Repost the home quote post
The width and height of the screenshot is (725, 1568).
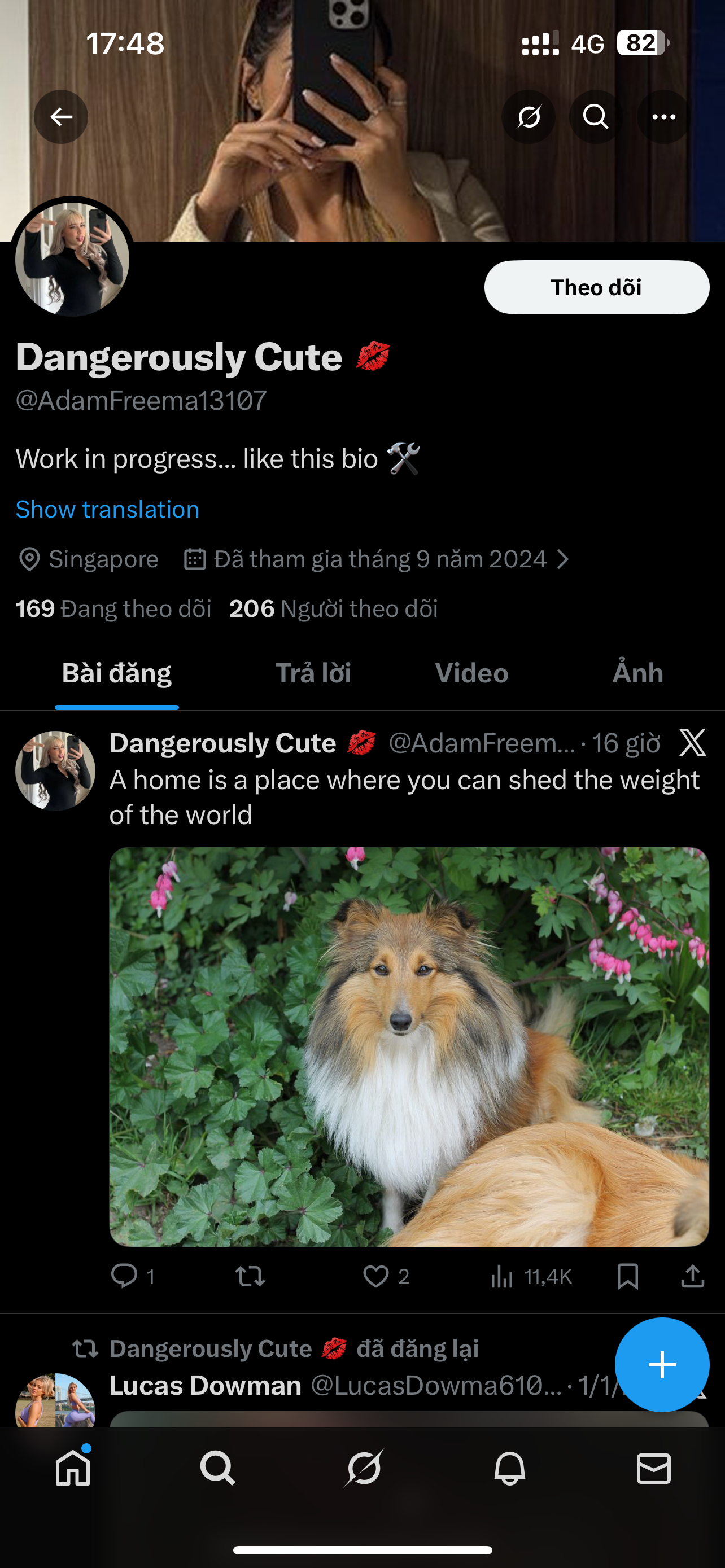250,1275
